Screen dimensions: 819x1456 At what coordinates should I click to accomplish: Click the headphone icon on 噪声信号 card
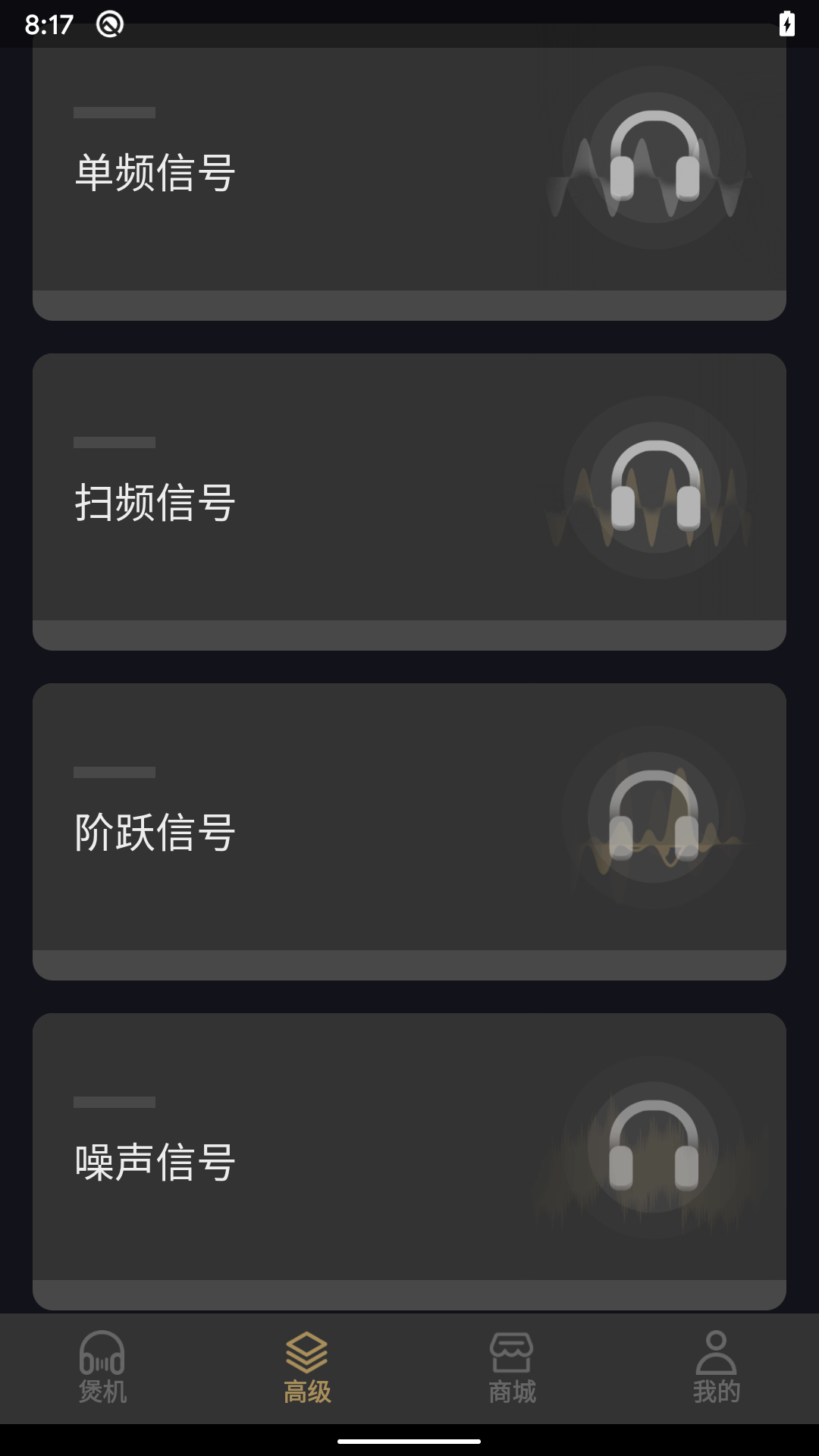point(654,1147)
